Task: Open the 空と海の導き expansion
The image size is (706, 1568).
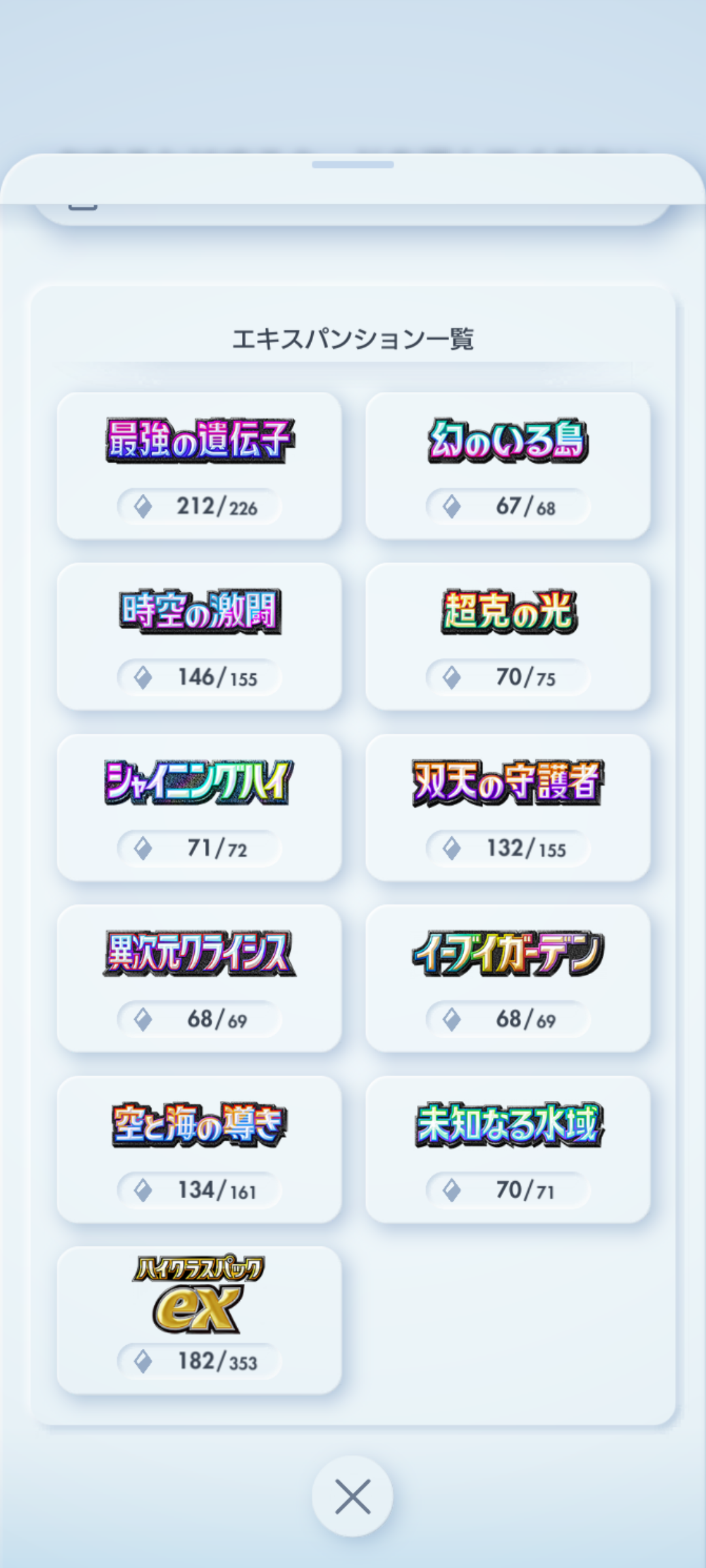Action: (199, 1149)
